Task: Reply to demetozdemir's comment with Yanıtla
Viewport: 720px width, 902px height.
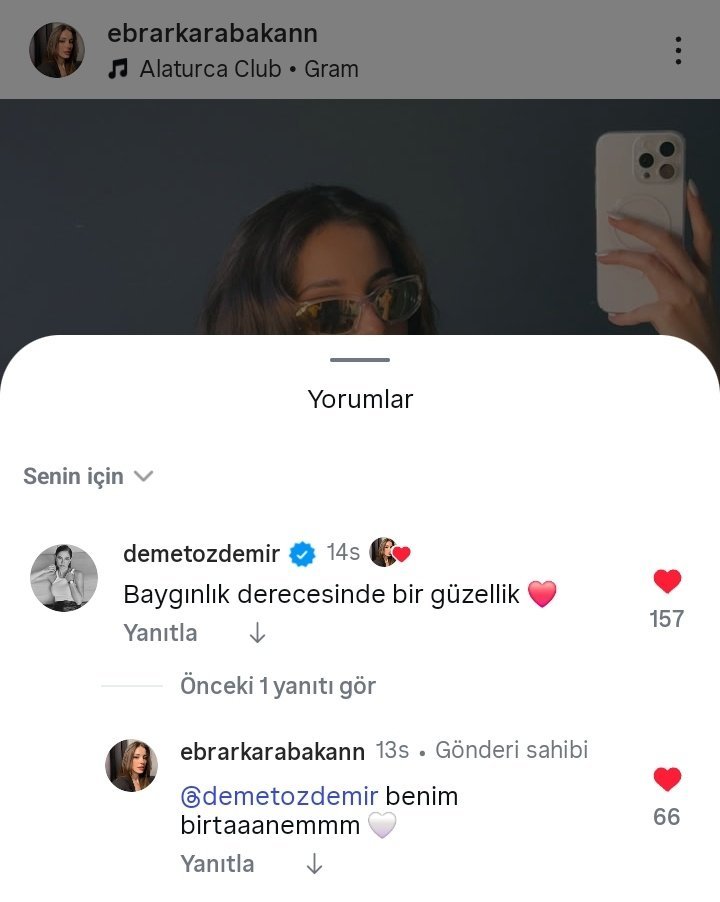Action: 160,633
